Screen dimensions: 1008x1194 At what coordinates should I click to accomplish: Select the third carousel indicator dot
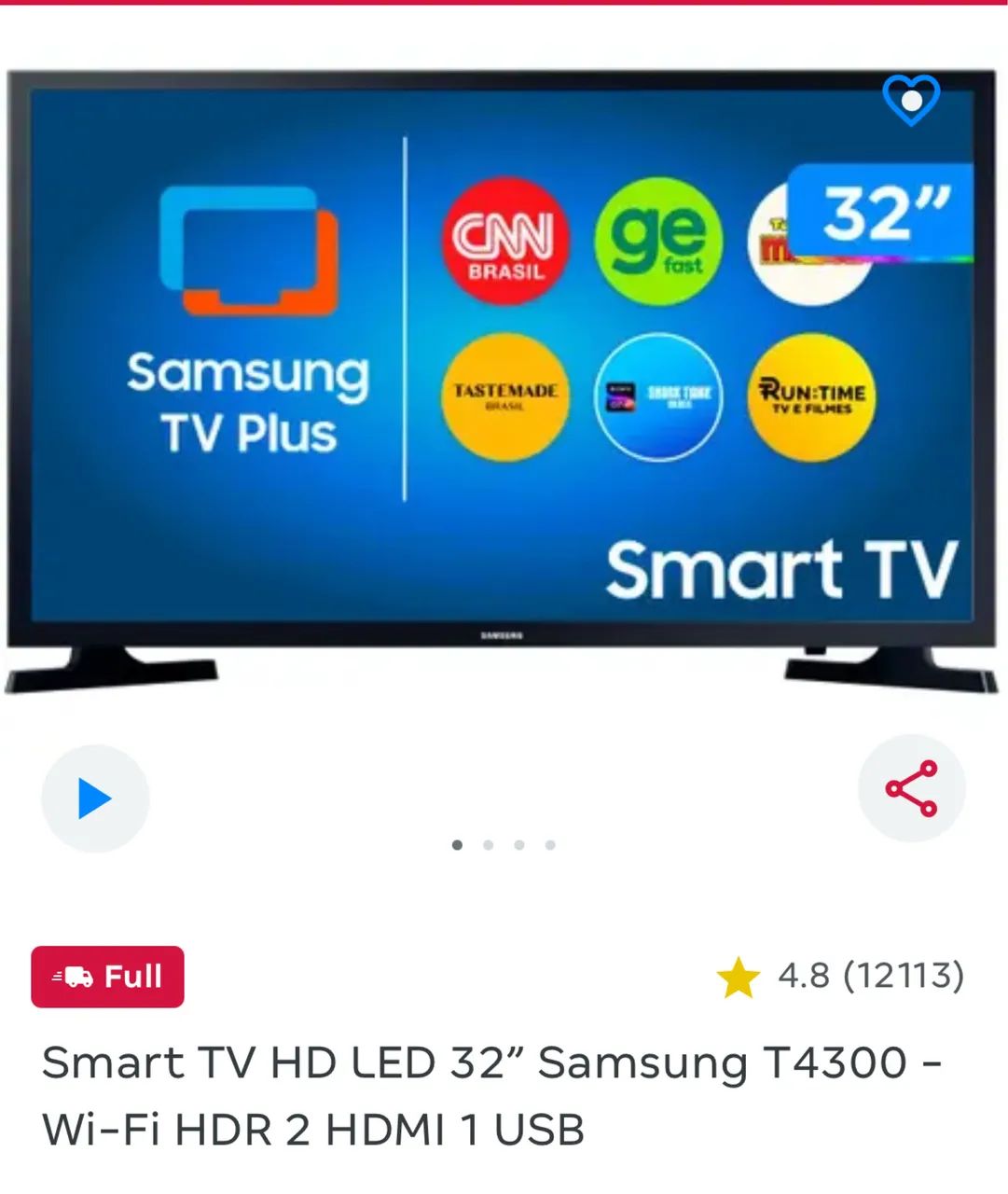pyautogui.click(x=519, y=844)
